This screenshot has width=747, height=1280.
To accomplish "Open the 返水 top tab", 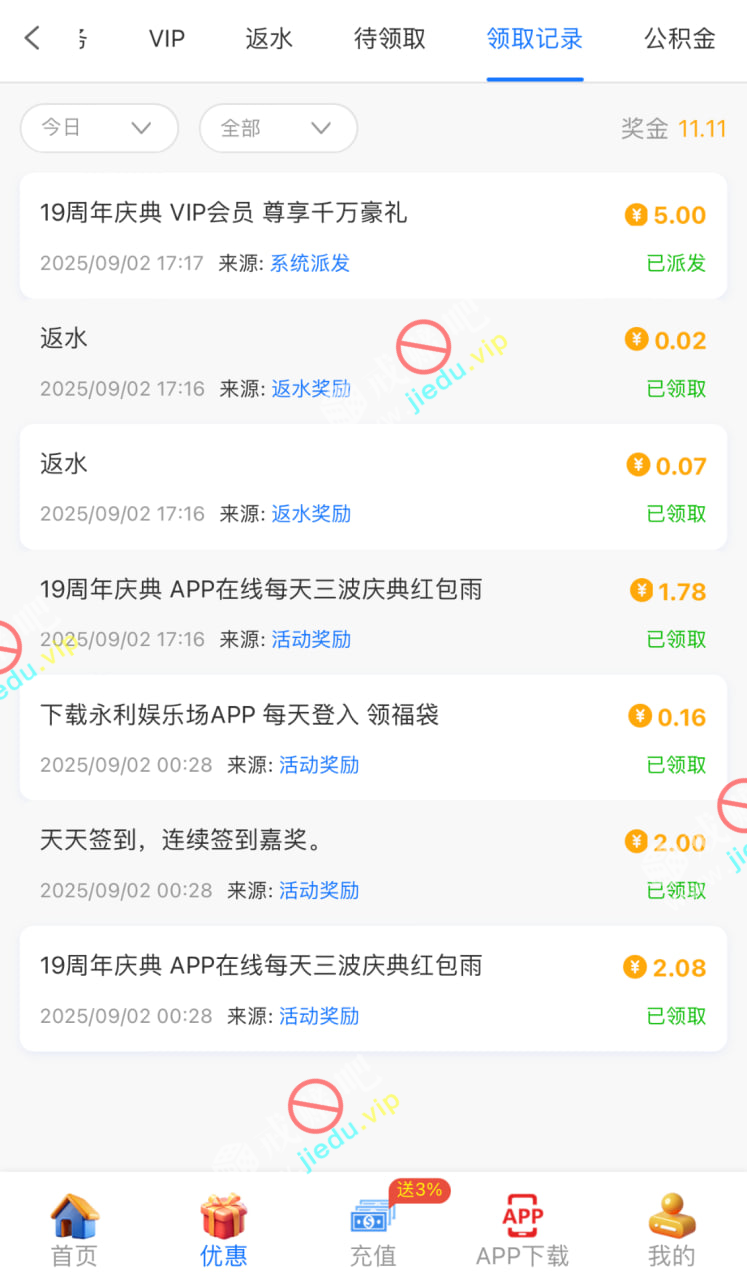I will point(269,39).
